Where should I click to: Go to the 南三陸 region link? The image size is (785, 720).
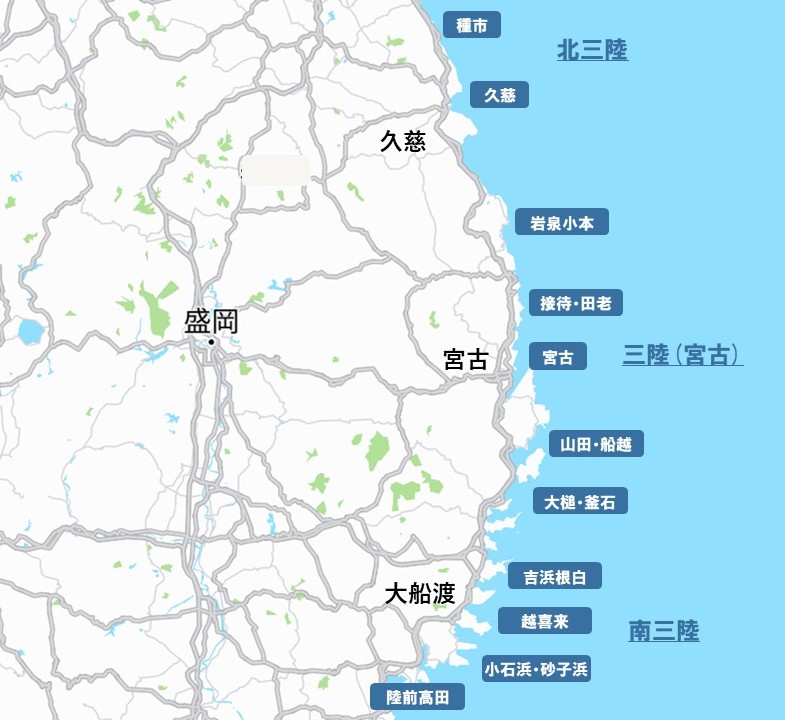[x=663, y=630]
